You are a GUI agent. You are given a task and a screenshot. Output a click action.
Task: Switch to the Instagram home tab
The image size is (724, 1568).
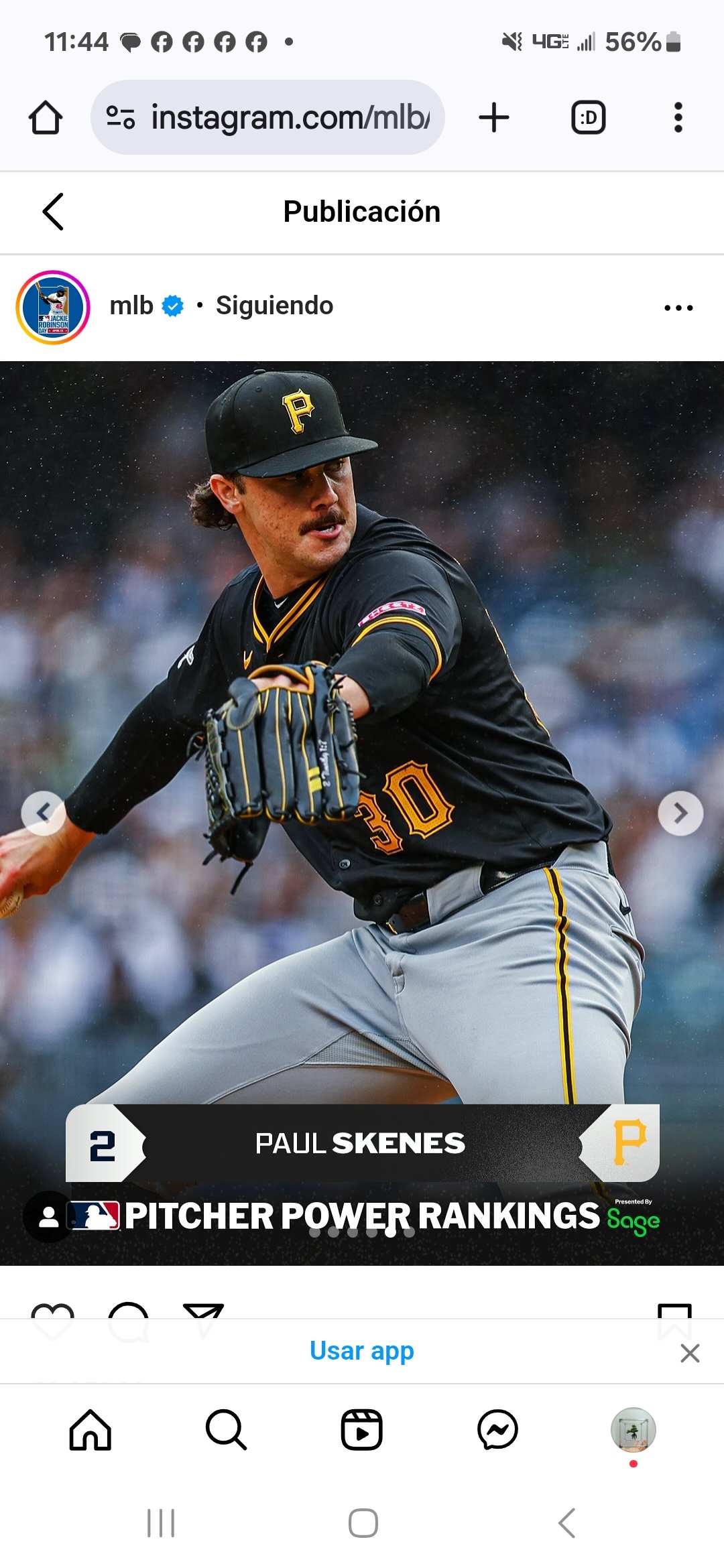[x=90, y=1430]
